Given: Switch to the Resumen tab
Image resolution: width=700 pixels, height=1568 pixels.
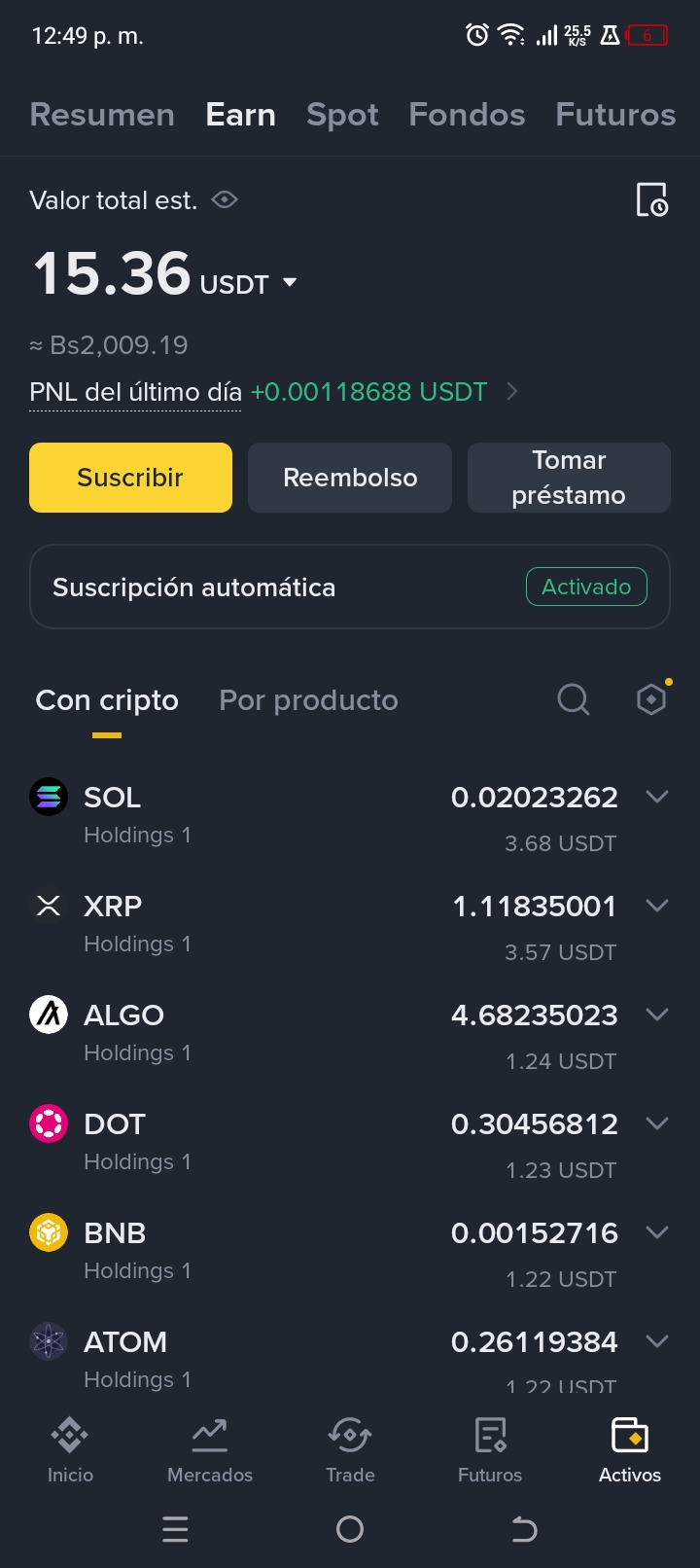Looking at the screenshot, I should (x=102, y=115).
